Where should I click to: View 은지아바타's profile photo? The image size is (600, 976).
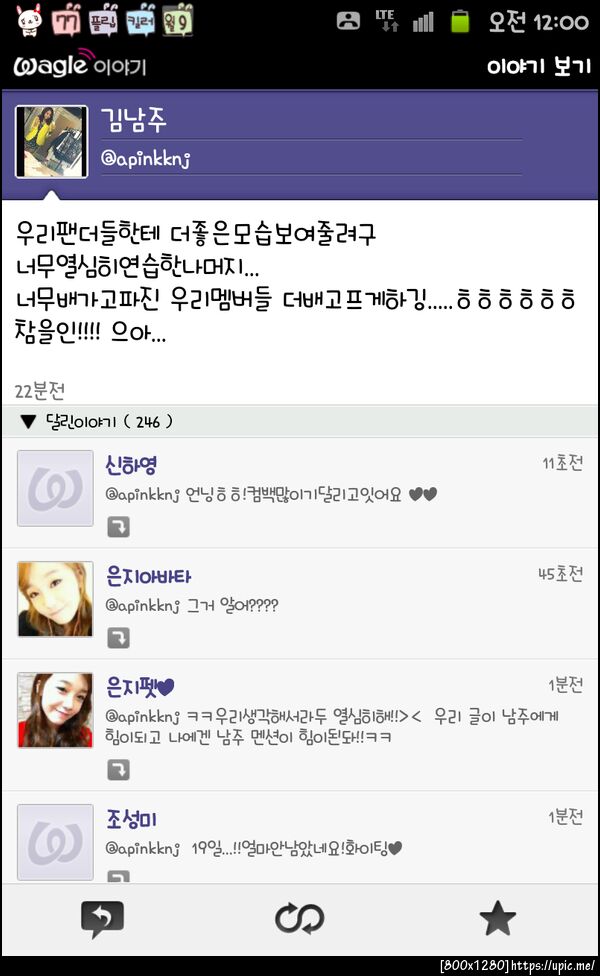pos(55,599)
